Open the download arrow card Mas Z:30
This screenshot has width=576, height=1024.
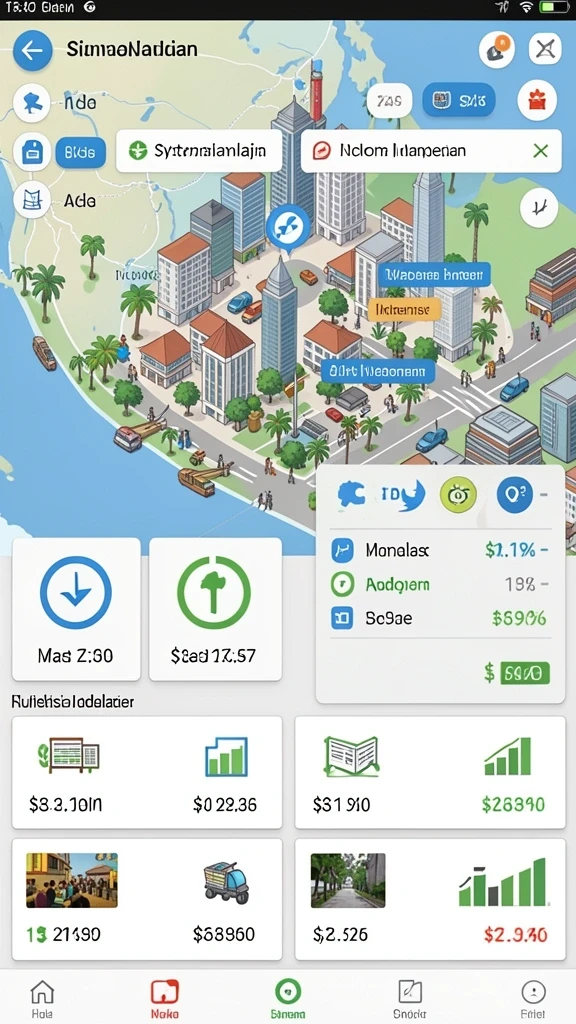click(76, 609)
